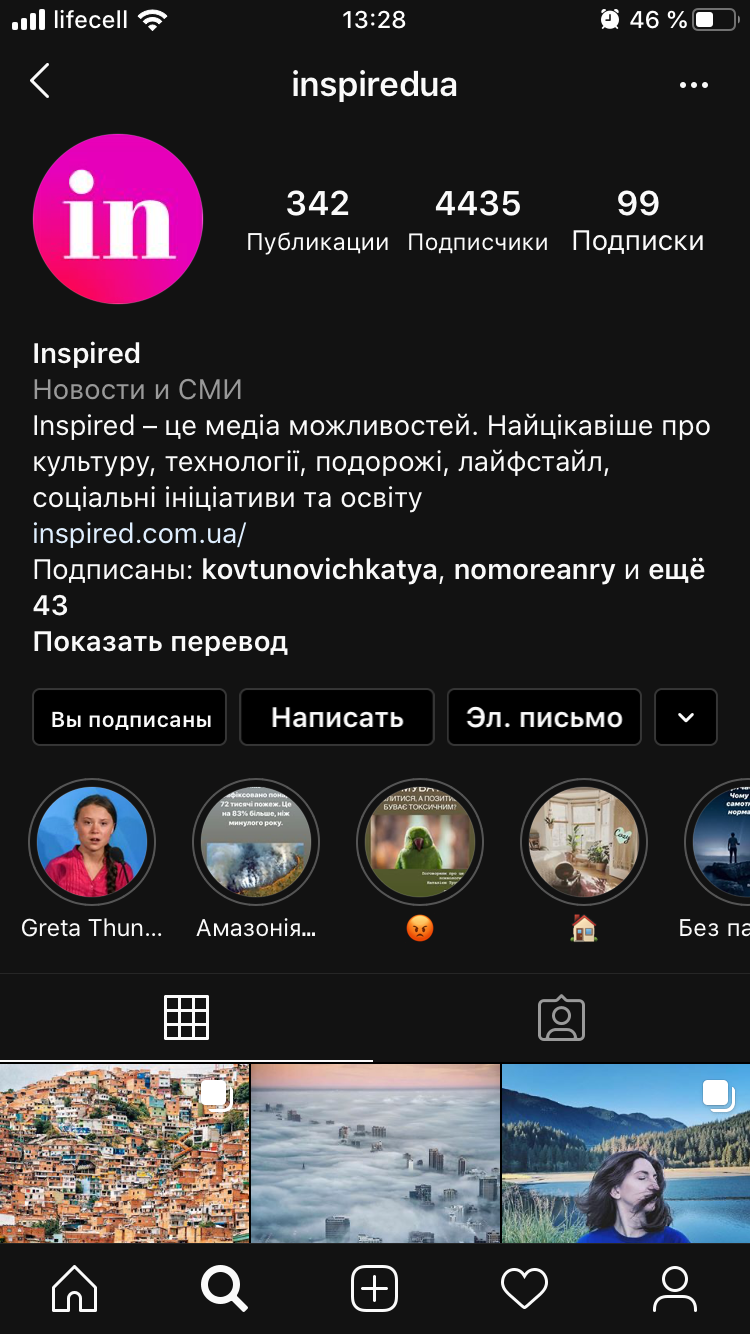This screenshot has width=750, height=1334.
Task: Tap the Вы подписаны button
Action: click(130, 718)
